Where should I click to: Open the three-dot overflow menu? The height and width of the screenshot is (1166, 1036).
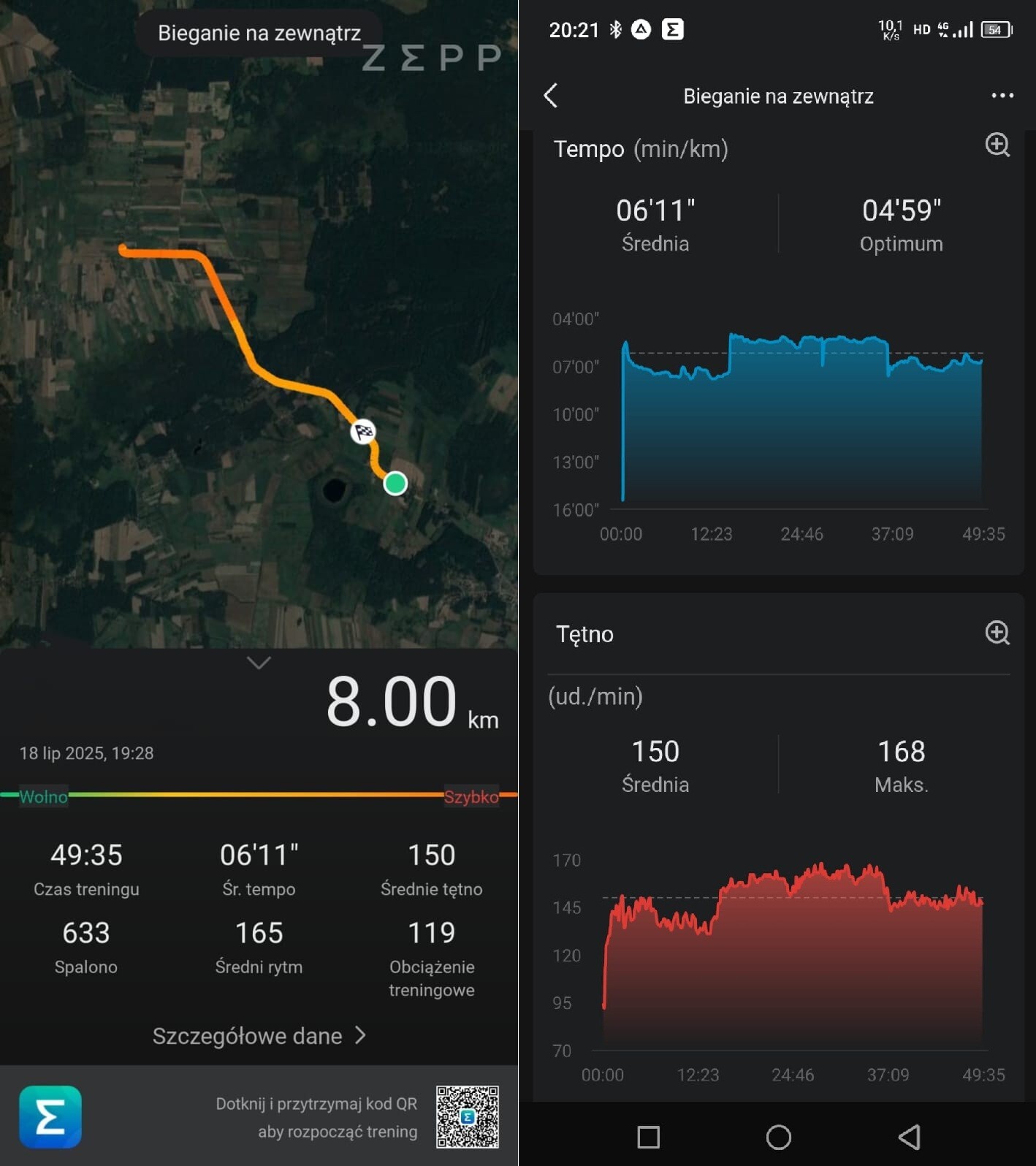[1002, 96]
